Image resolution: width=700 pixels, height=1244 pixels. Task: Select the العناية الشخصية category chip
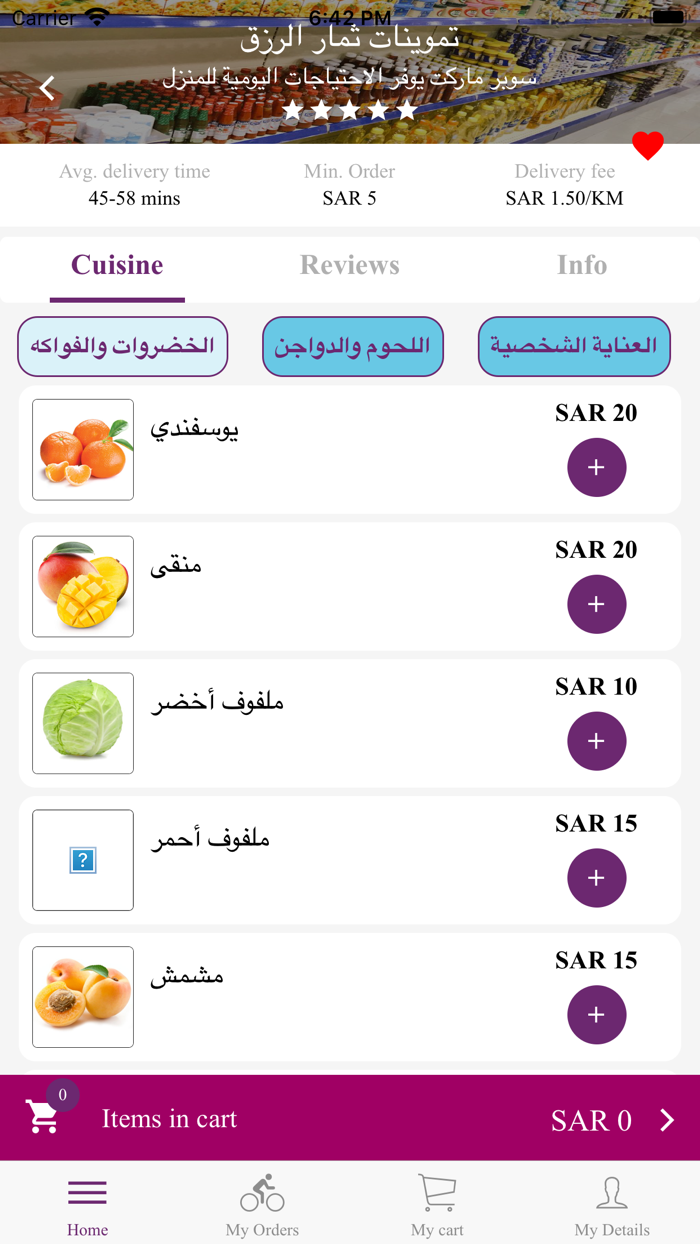[x=574, y=347]
